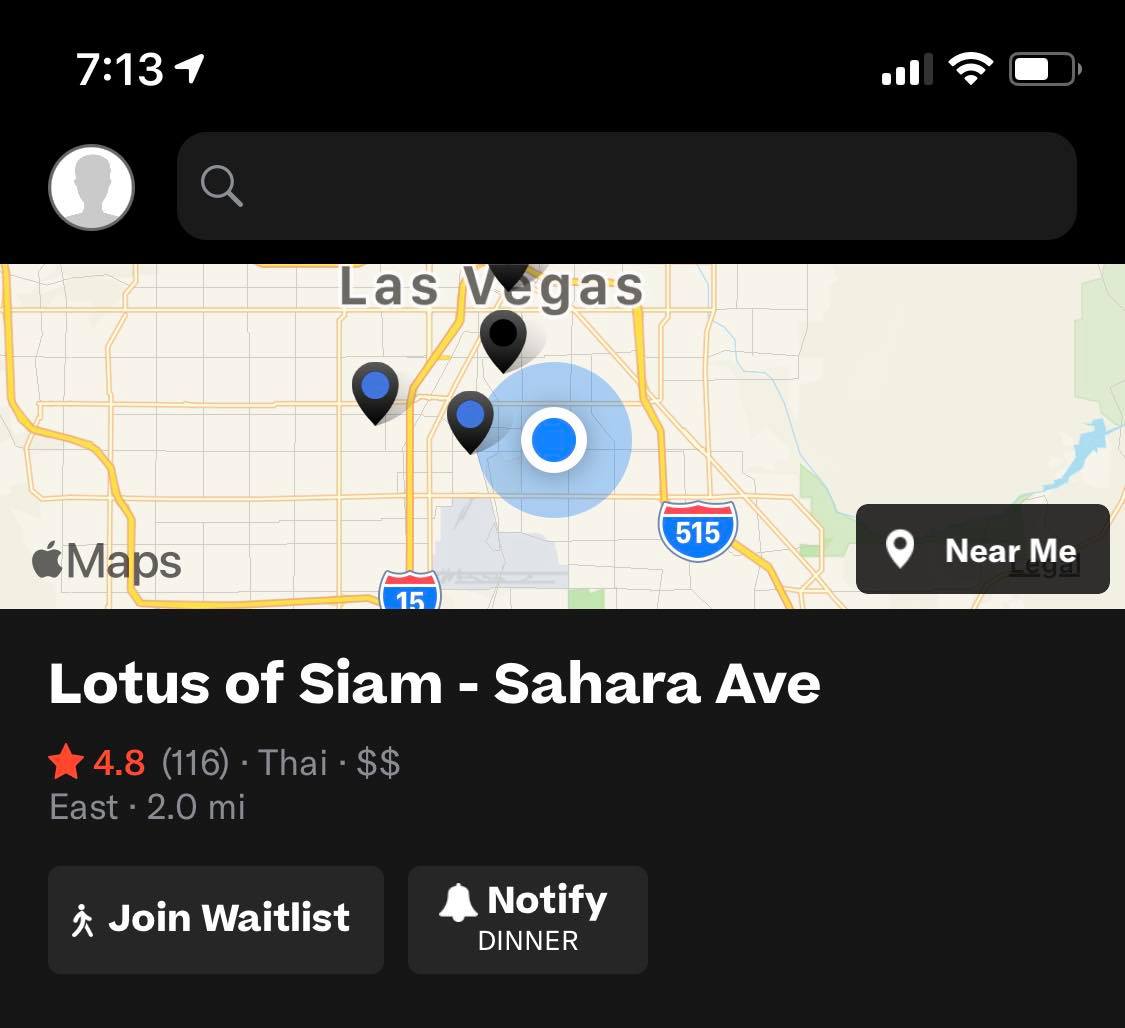Open Lotus of Siam - Sahara Ave listing

(x=434, y=684)
